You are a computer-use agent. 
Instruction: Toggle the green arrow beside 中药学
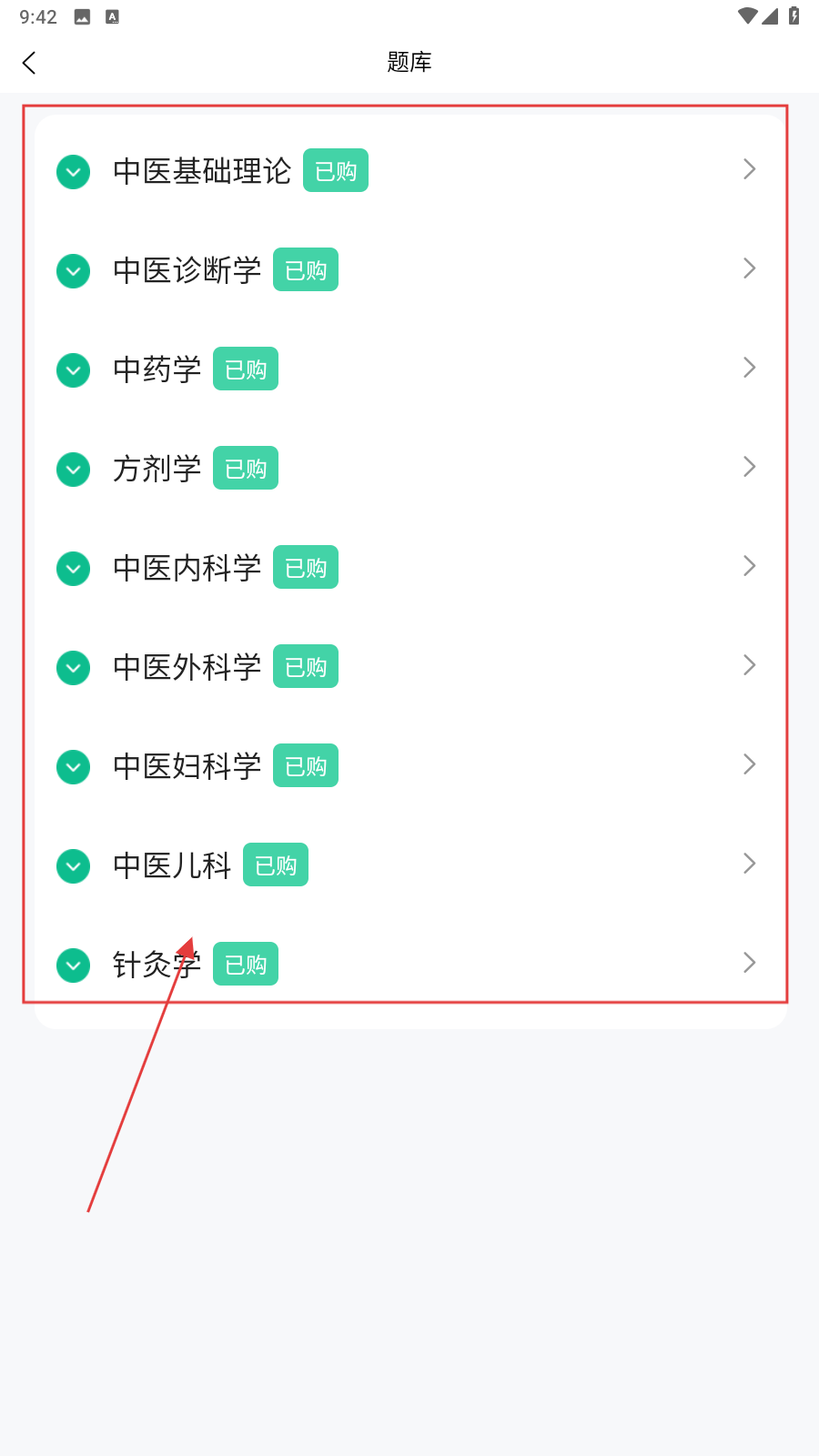(73, 370)
